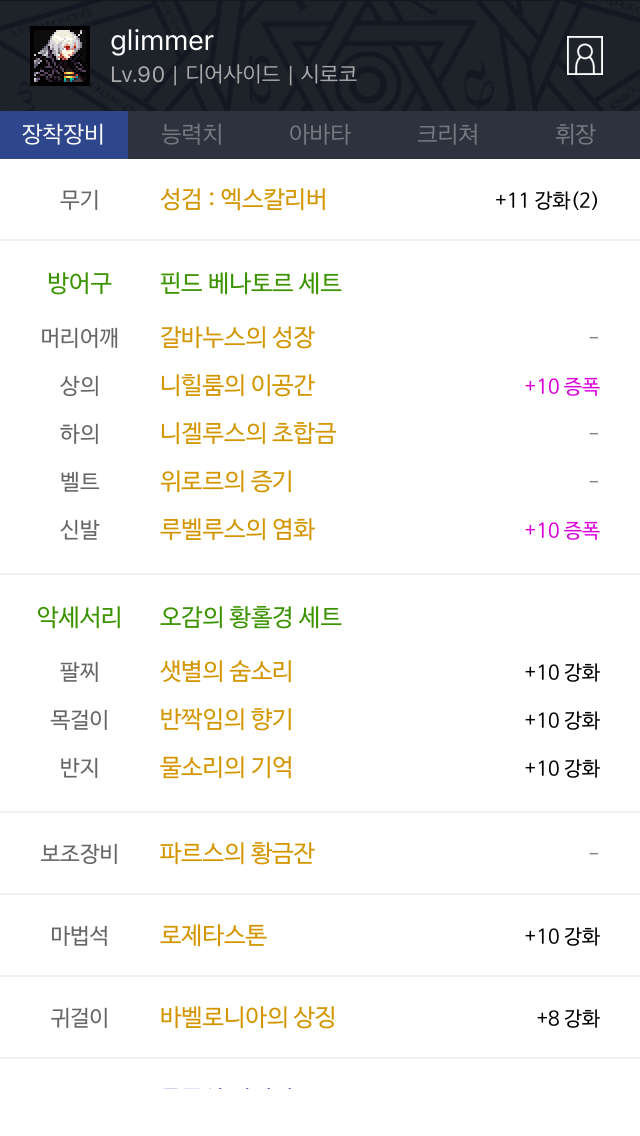Open the 로제타스톤 magic stone
Viewport: 640px width, 1136px height.
(213, 935)
